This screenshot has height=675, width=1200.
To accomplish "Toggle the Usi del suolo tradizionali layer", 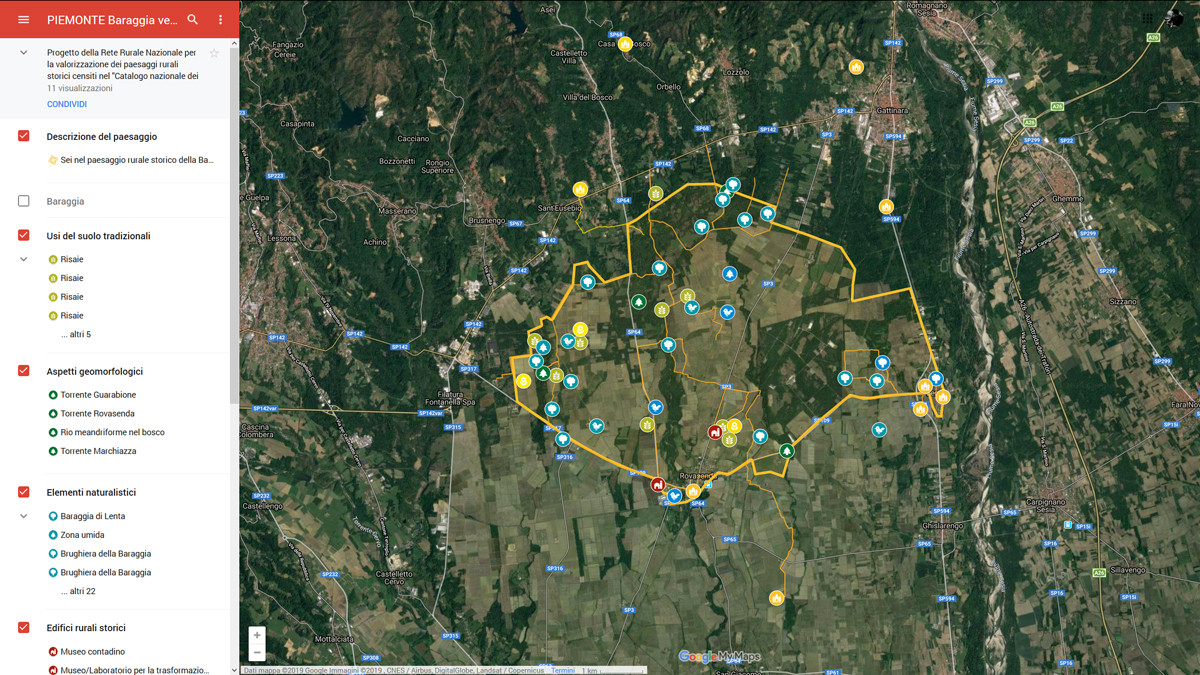I will 24,236.
